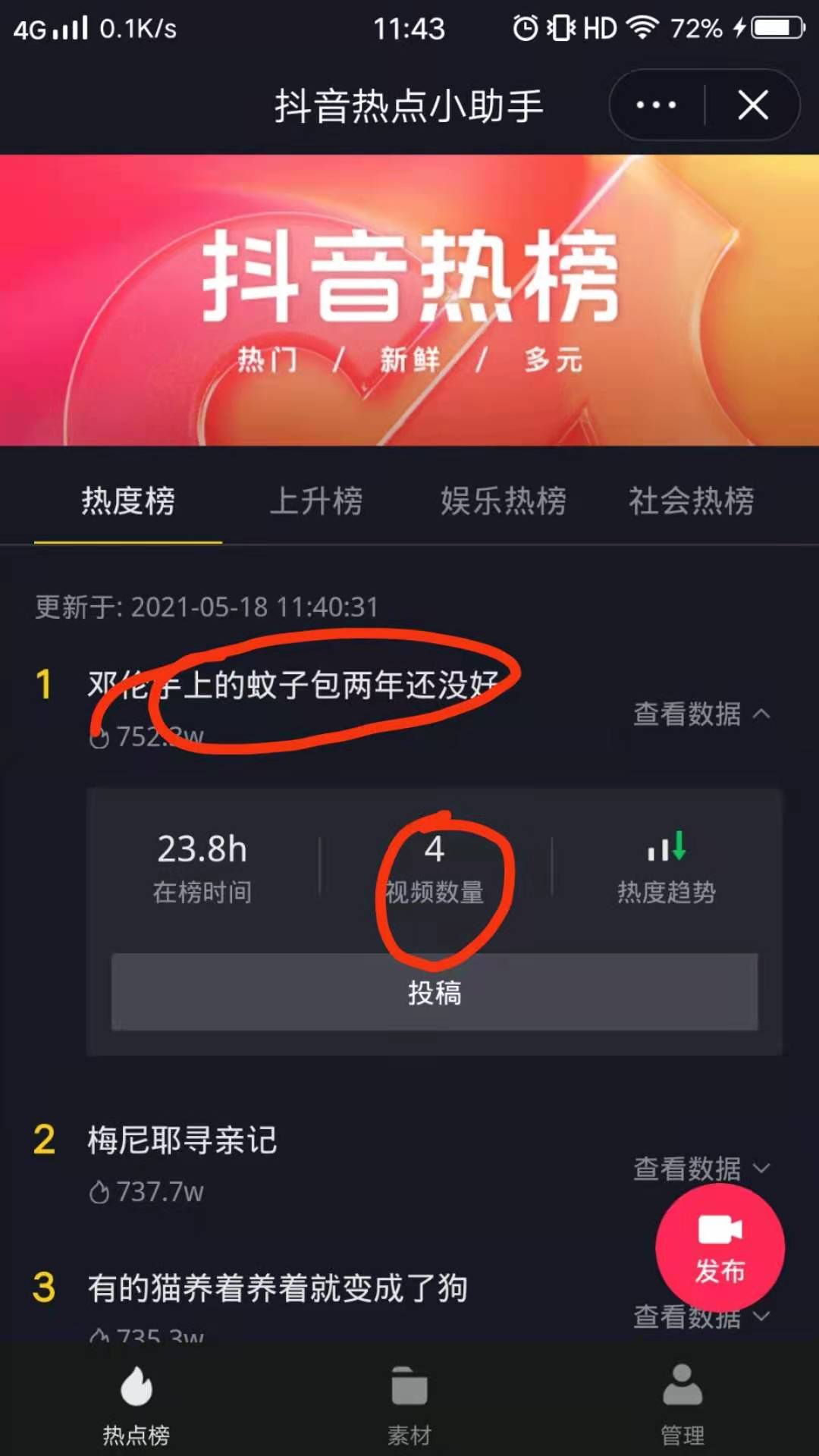Screen dimensions: 819x1456
Task: Open the mini-program more options menu
Action: click(656, 105)
